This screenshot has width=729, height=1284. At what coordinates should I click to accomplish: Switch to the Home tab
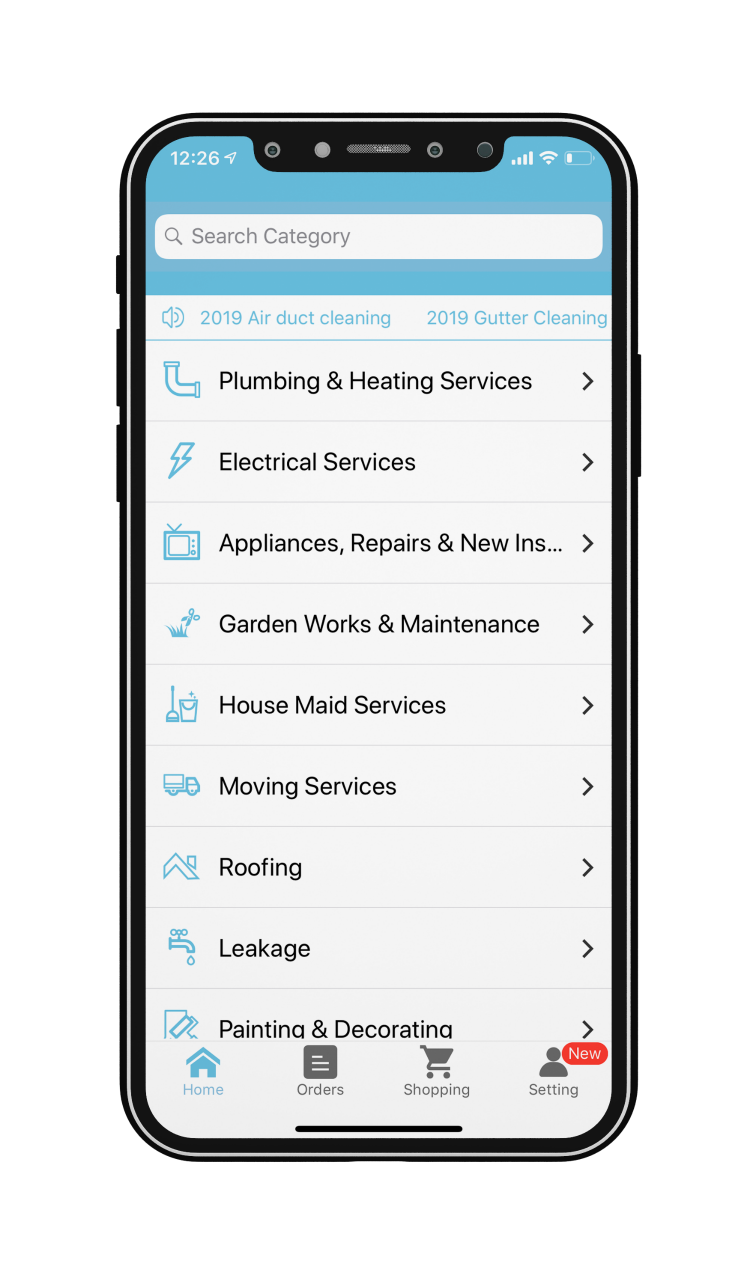tap(203, 1072)
